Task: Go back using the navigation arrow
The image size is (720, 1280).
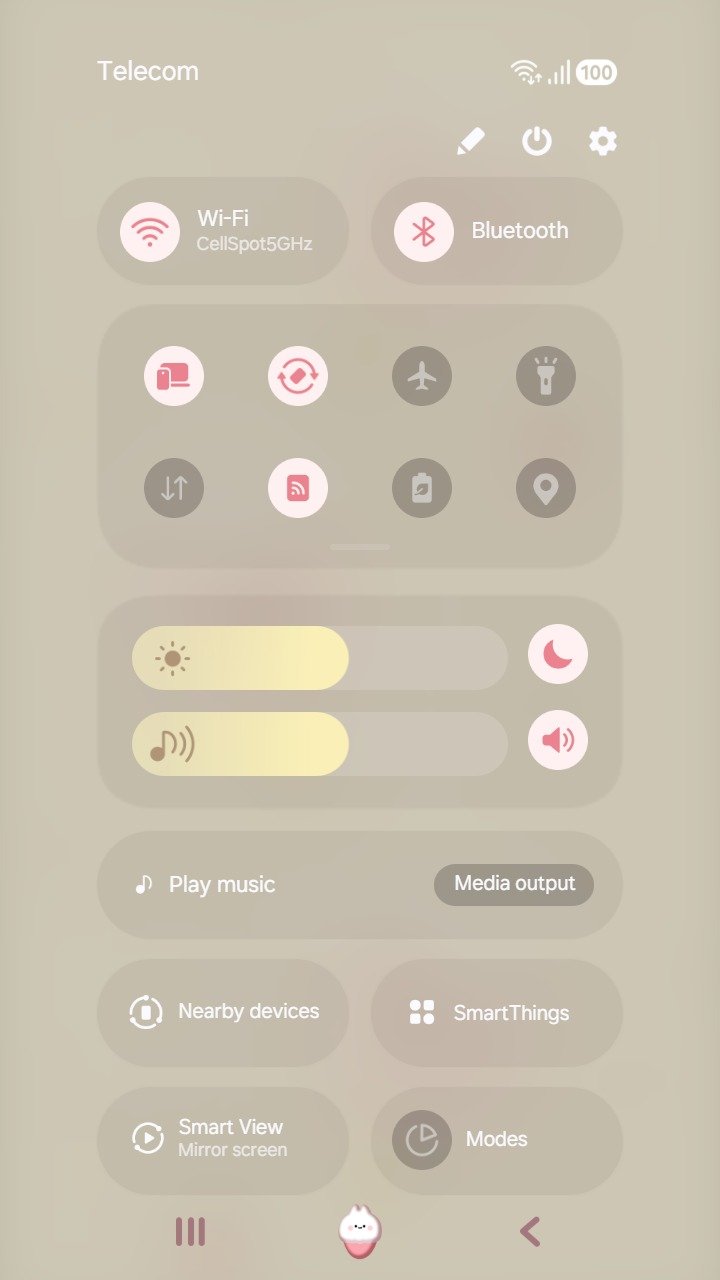Action: [530, 1231]
